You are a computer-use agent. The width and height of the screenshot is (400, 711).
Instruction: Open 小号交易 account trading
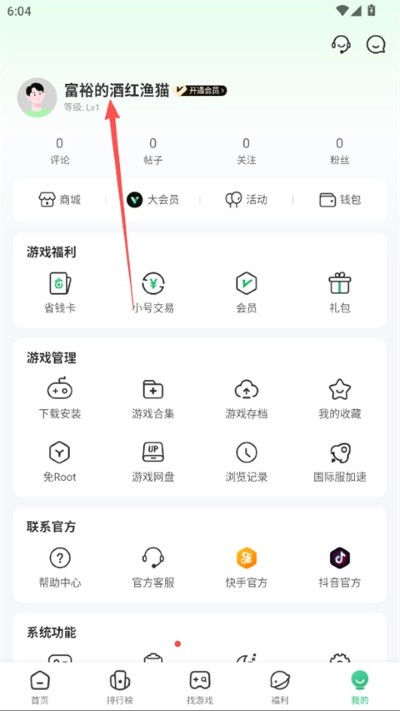click(153, 292)
